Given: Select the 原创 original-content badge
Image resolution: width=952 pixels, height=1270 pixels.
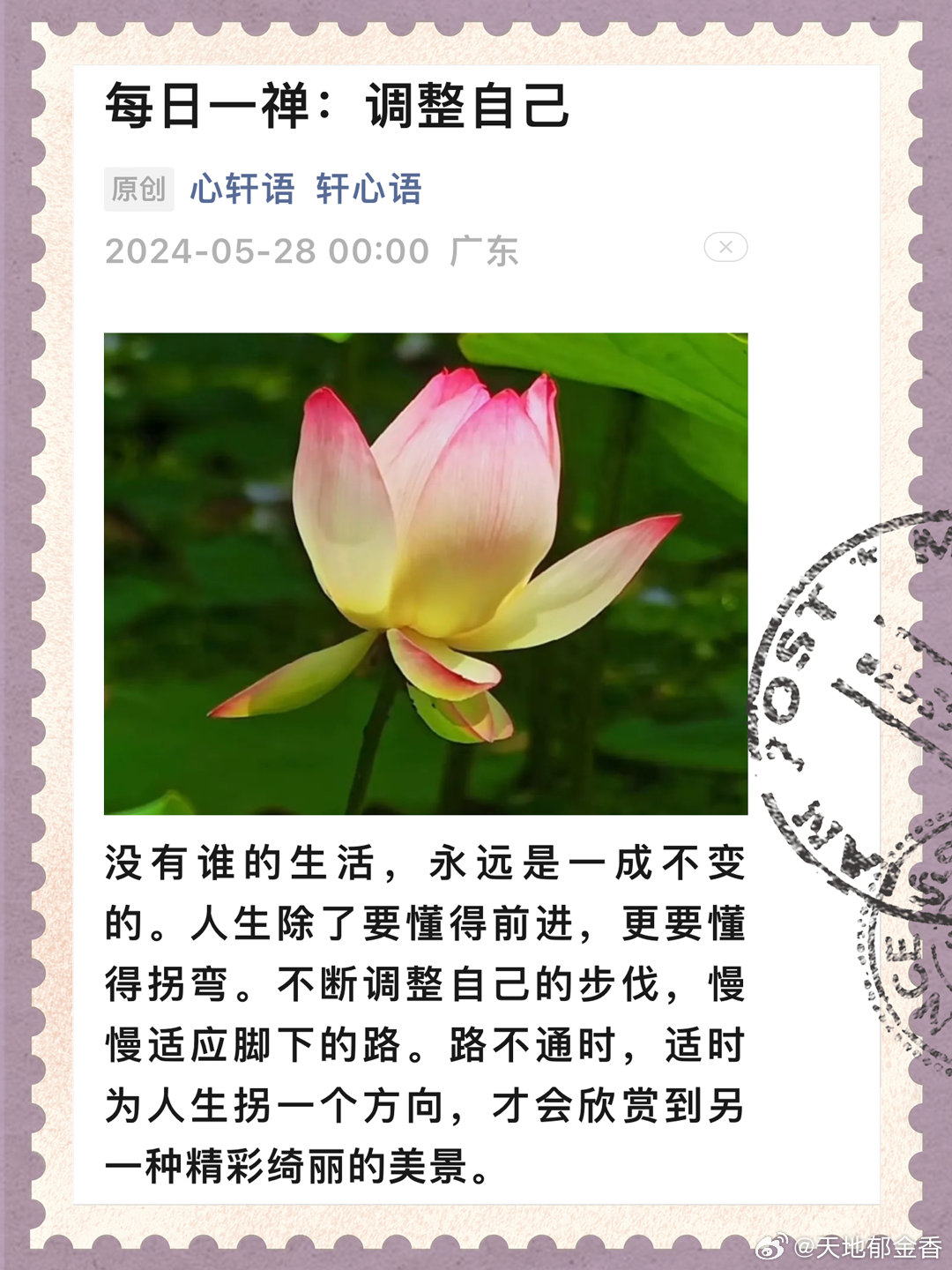Looking at the screenshot, I should pos(138,191).
